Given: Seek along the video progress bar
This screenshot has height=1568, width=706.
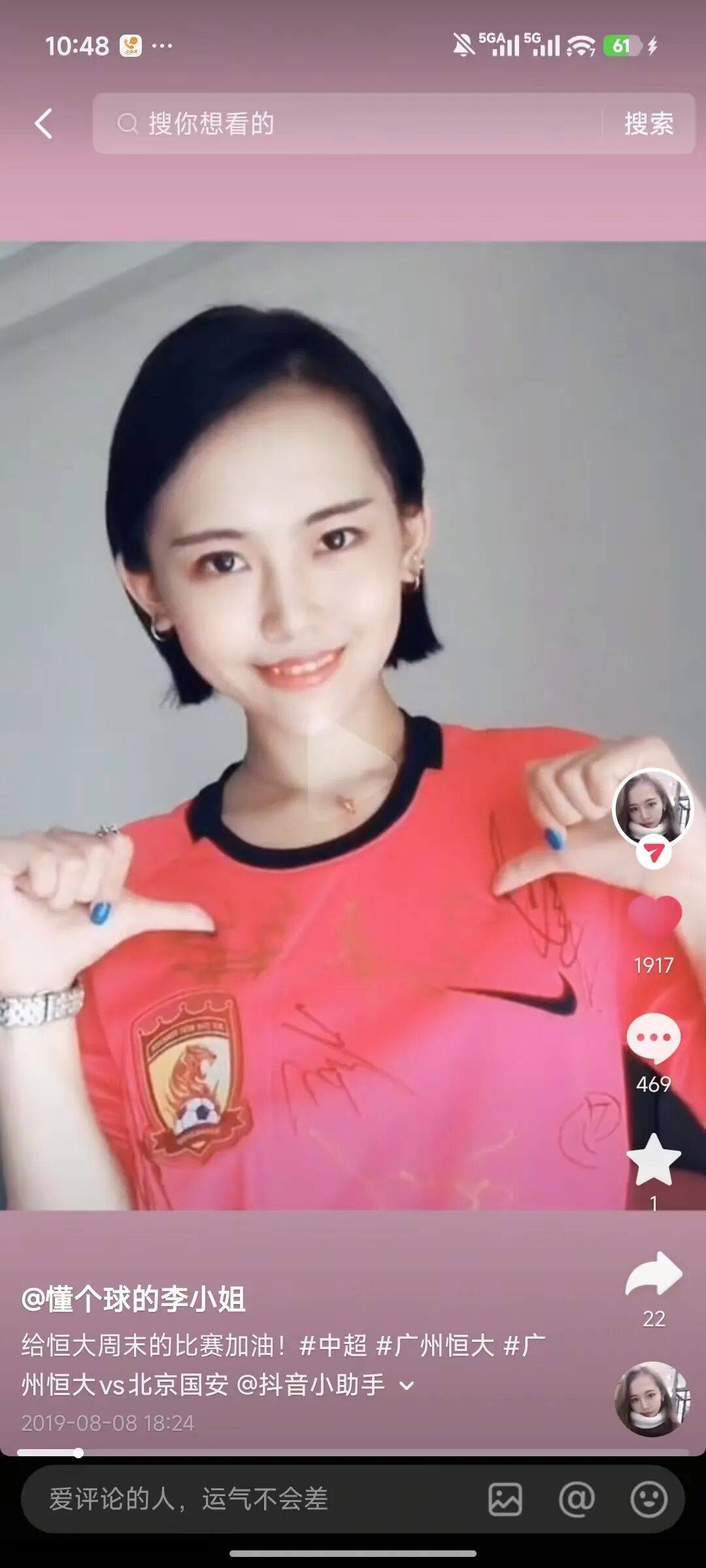Looking at the screenshot, I should click(353, 1453).
